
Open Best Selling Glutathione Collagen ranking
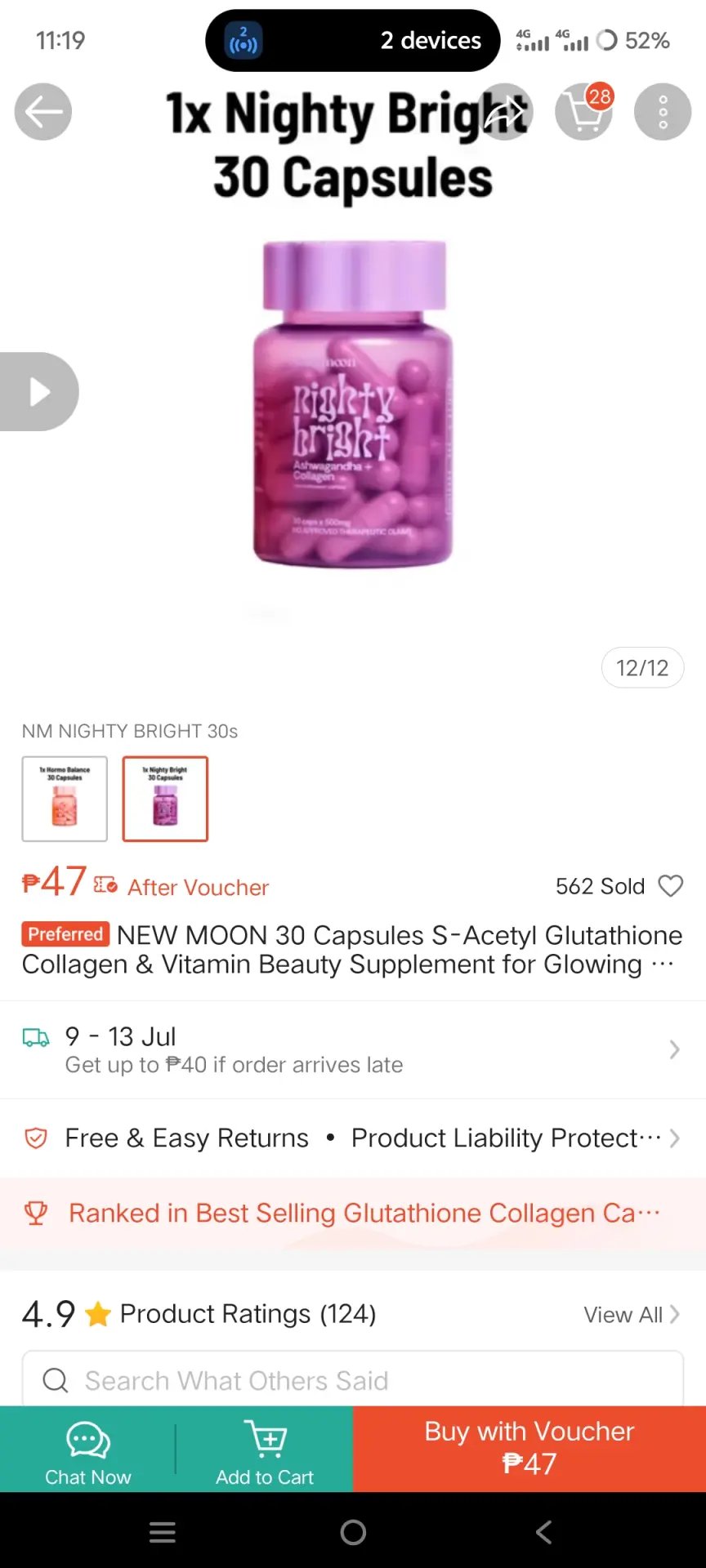(353, 1214)
